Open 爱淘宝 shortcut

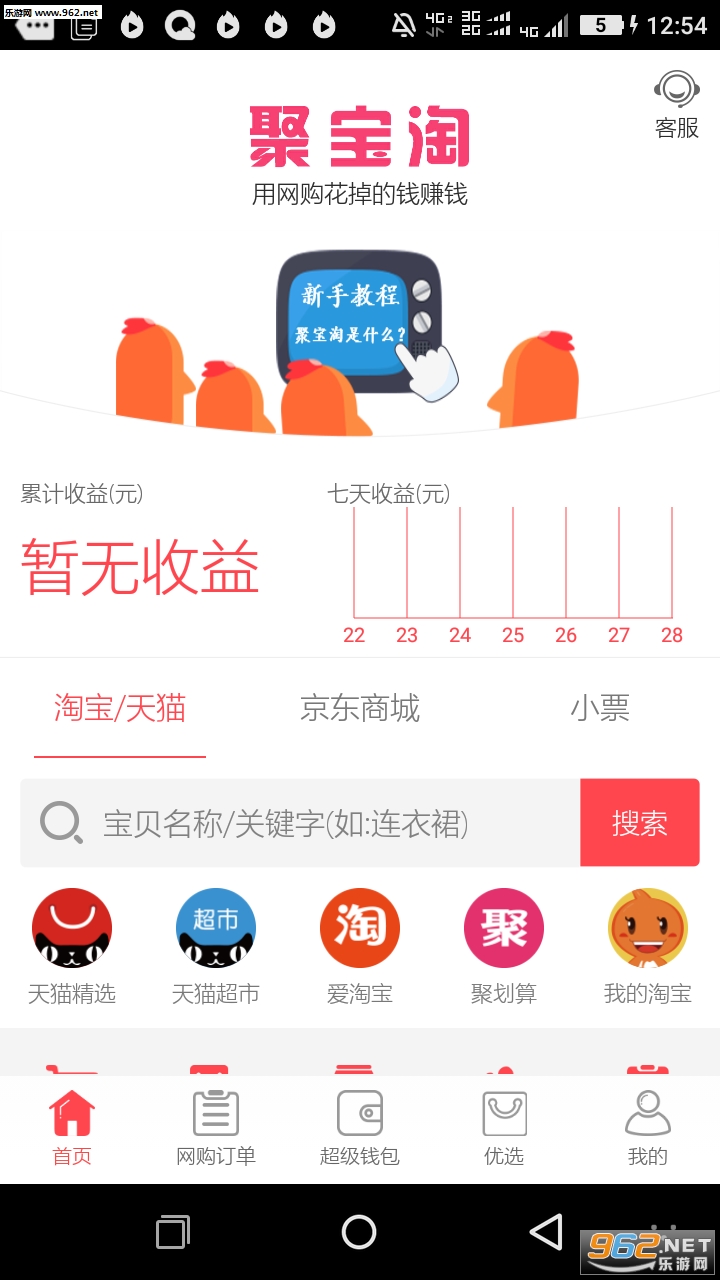pyautogui.click(x=360, y=945)
